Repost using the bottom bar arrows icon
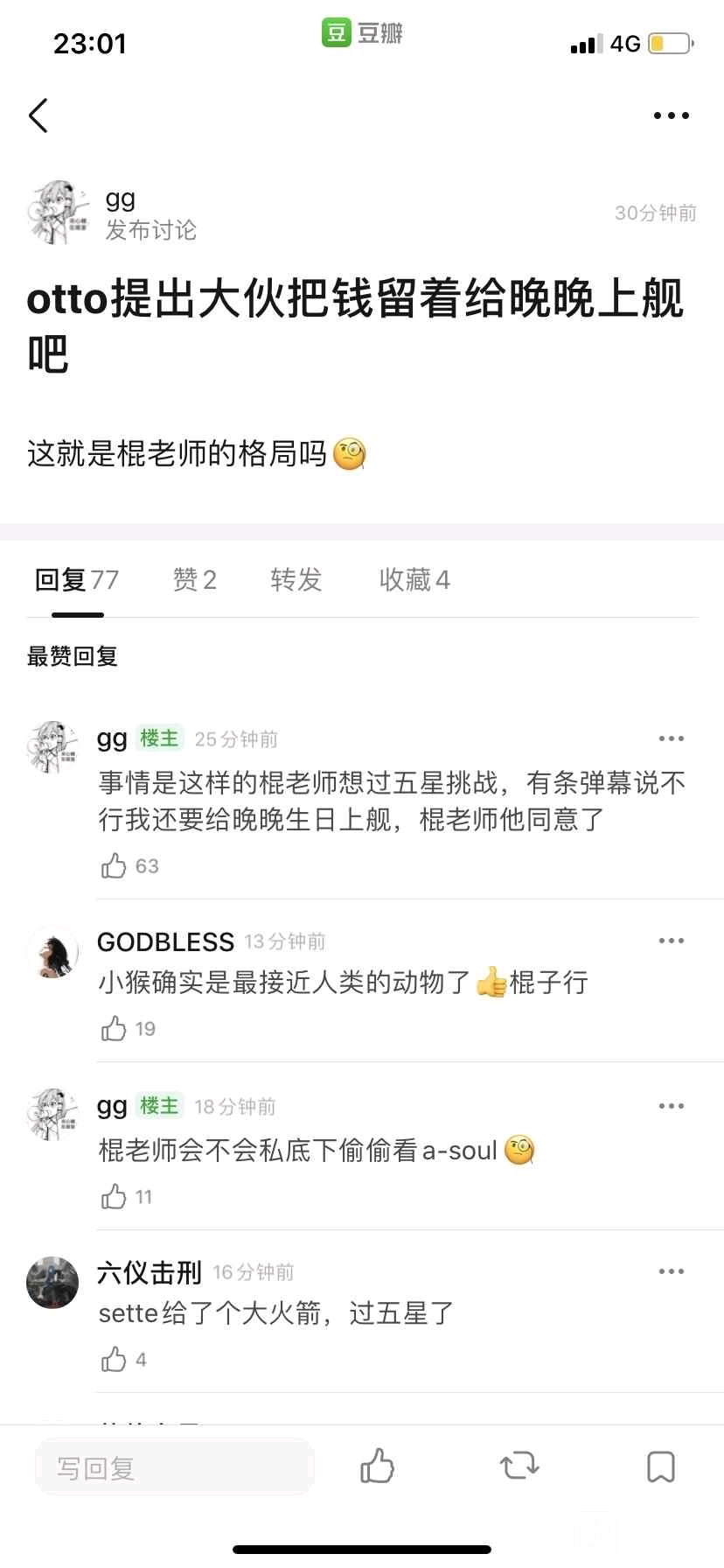This screenshot has width=724, height=1568. pyautogui.click(x=519, y=1466)
